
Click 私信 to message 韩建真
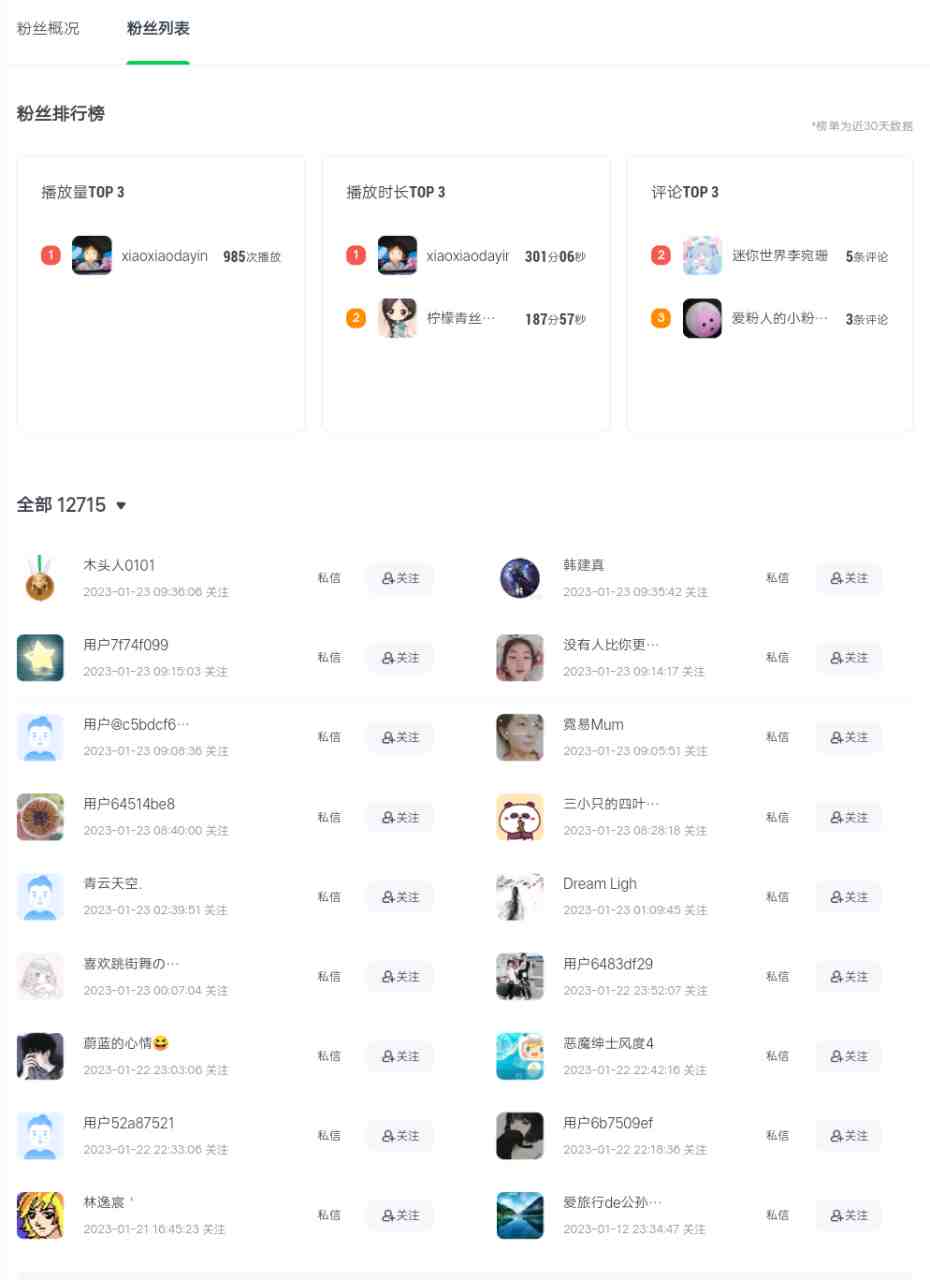pyautogui.click(x=777, y=577)
